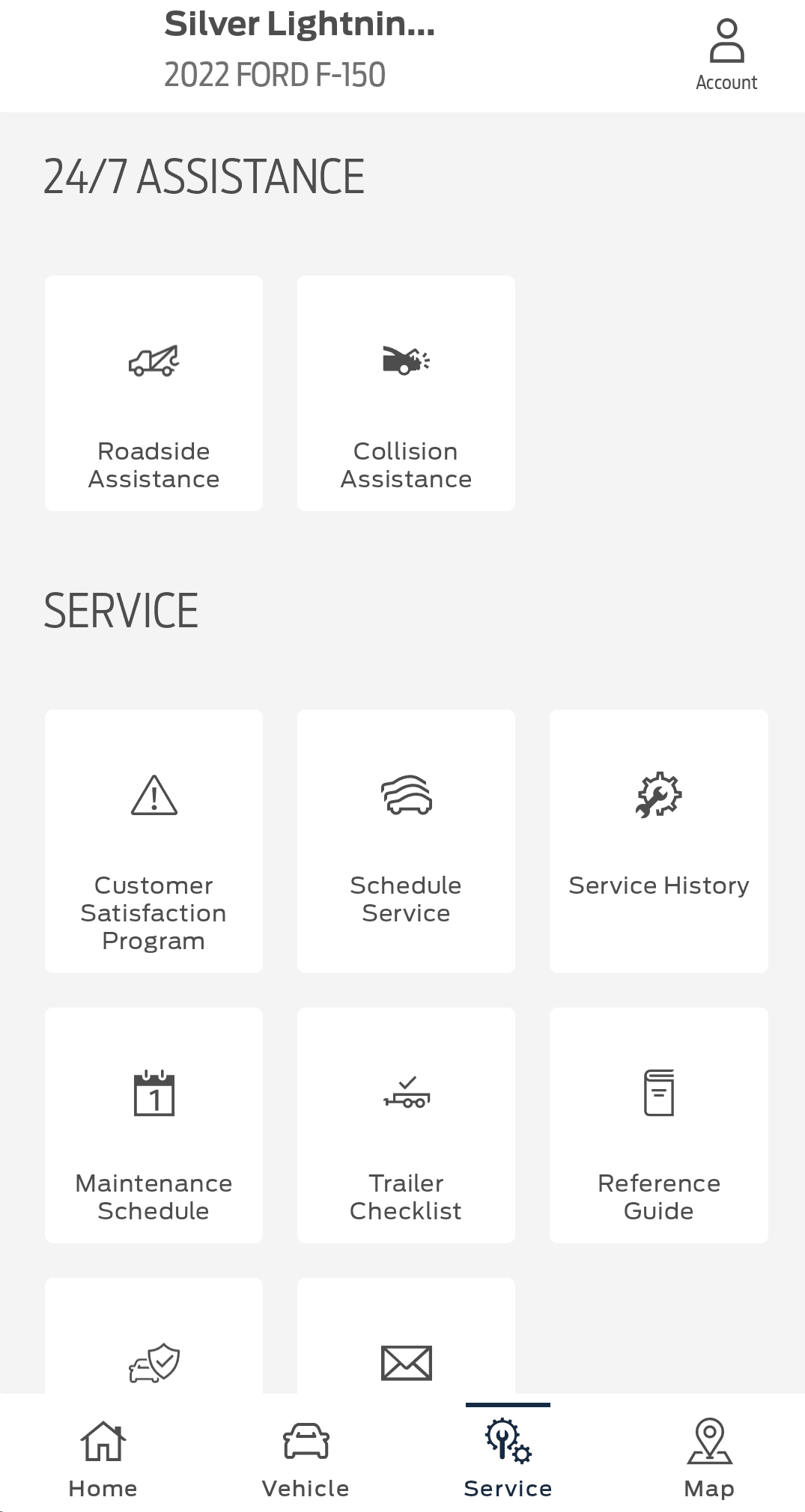Tap Schedule Service tile

tap(406, 841)
